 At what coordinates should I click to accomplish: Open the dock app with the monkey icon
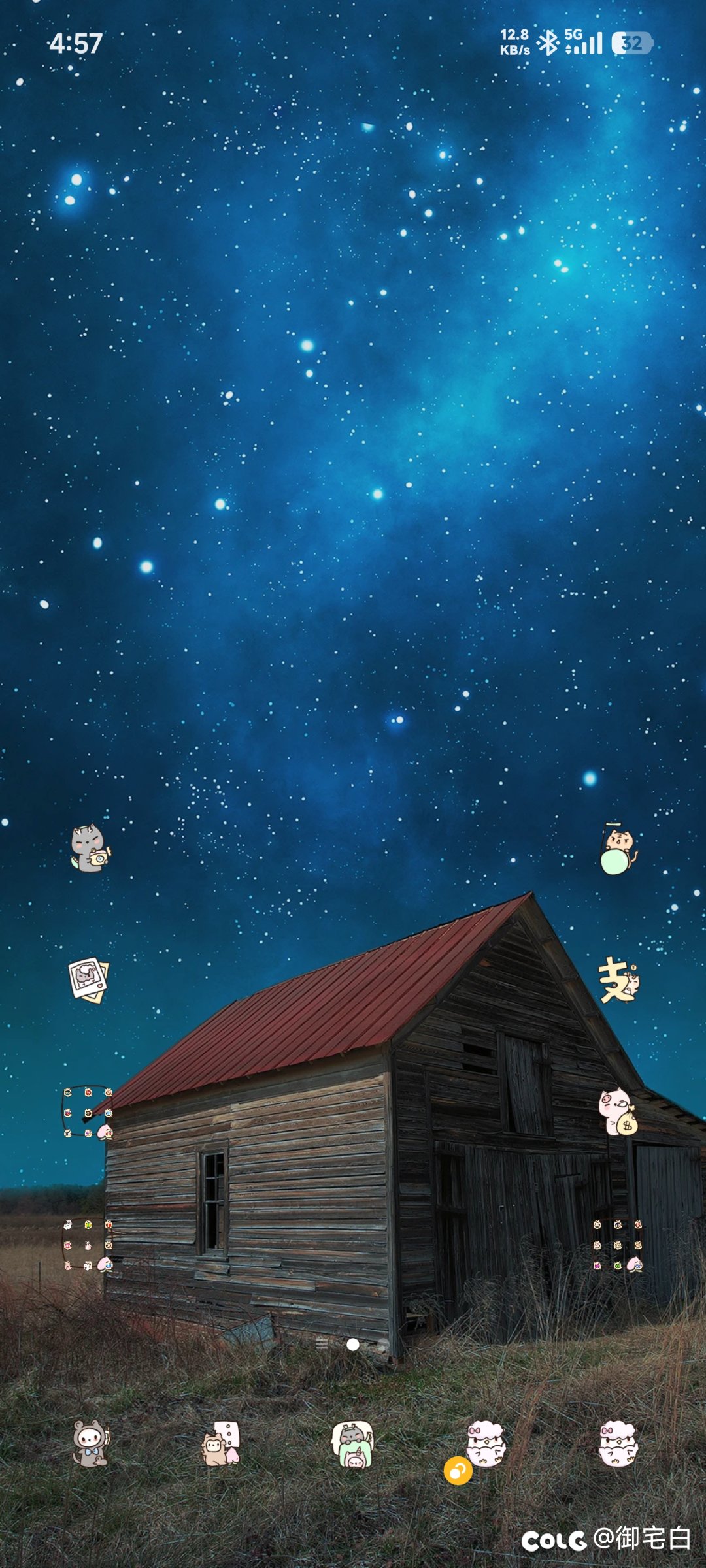pyautogui.click(x=221, y=1443)
